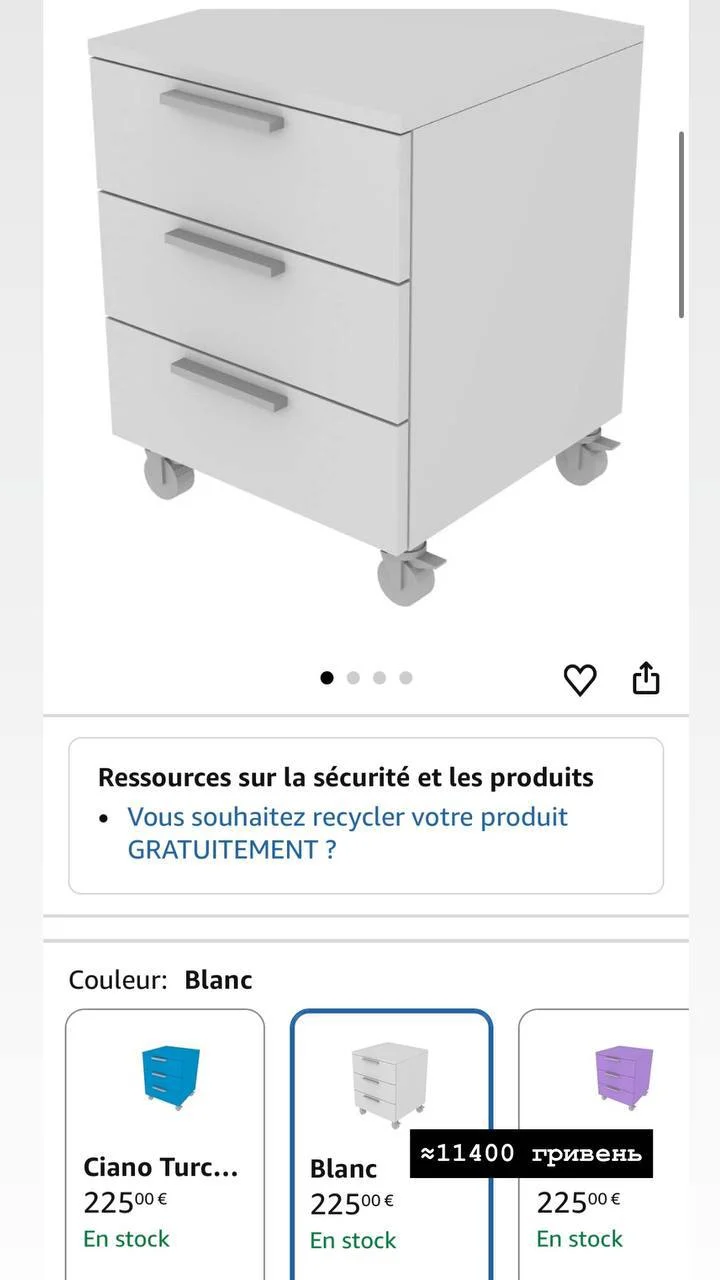Open the free product recycling link

[x=347, y=833]
